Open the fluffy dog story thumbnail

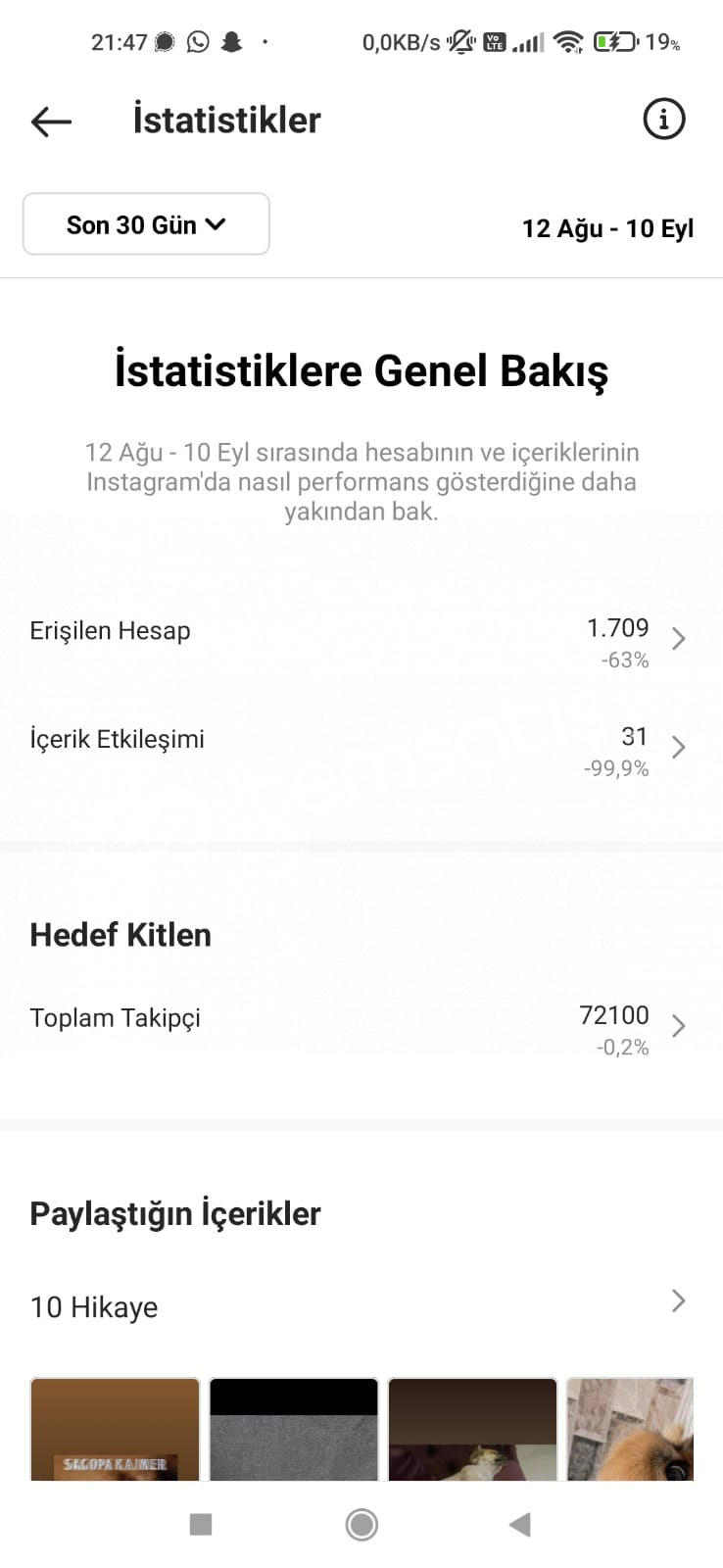pos(630,1429)
